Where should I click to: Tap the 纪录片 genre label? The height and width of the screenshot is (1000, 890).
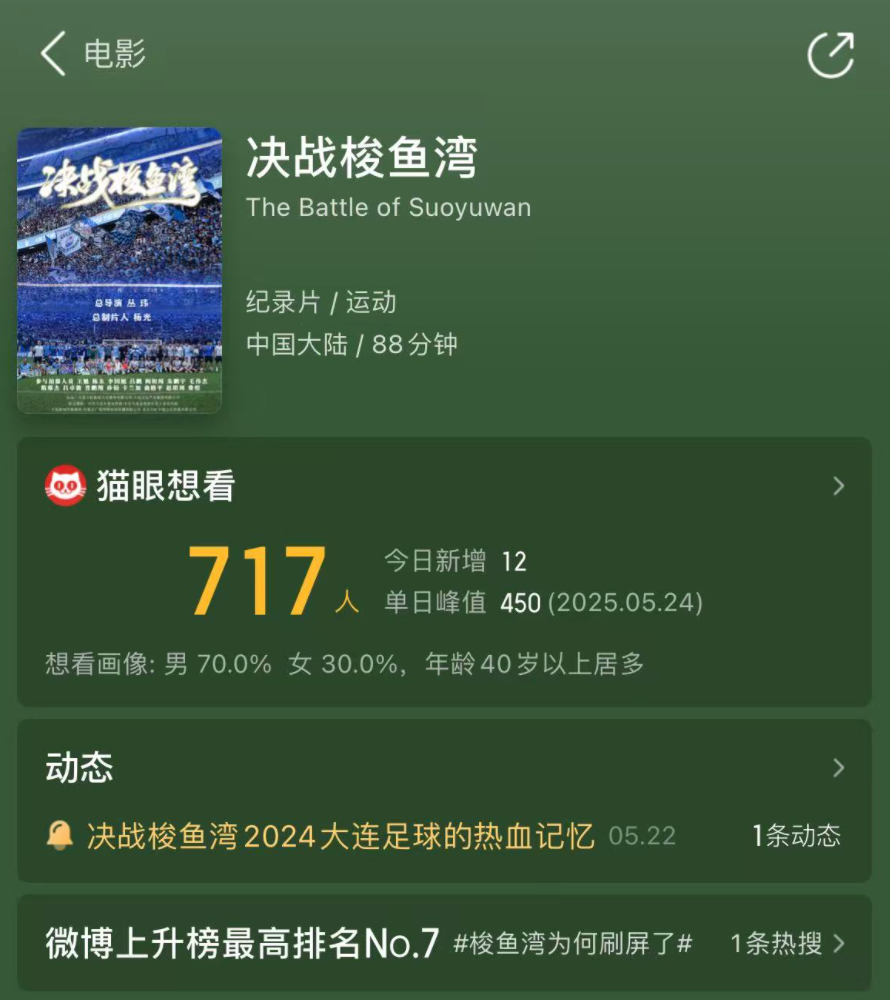[283, 302]
